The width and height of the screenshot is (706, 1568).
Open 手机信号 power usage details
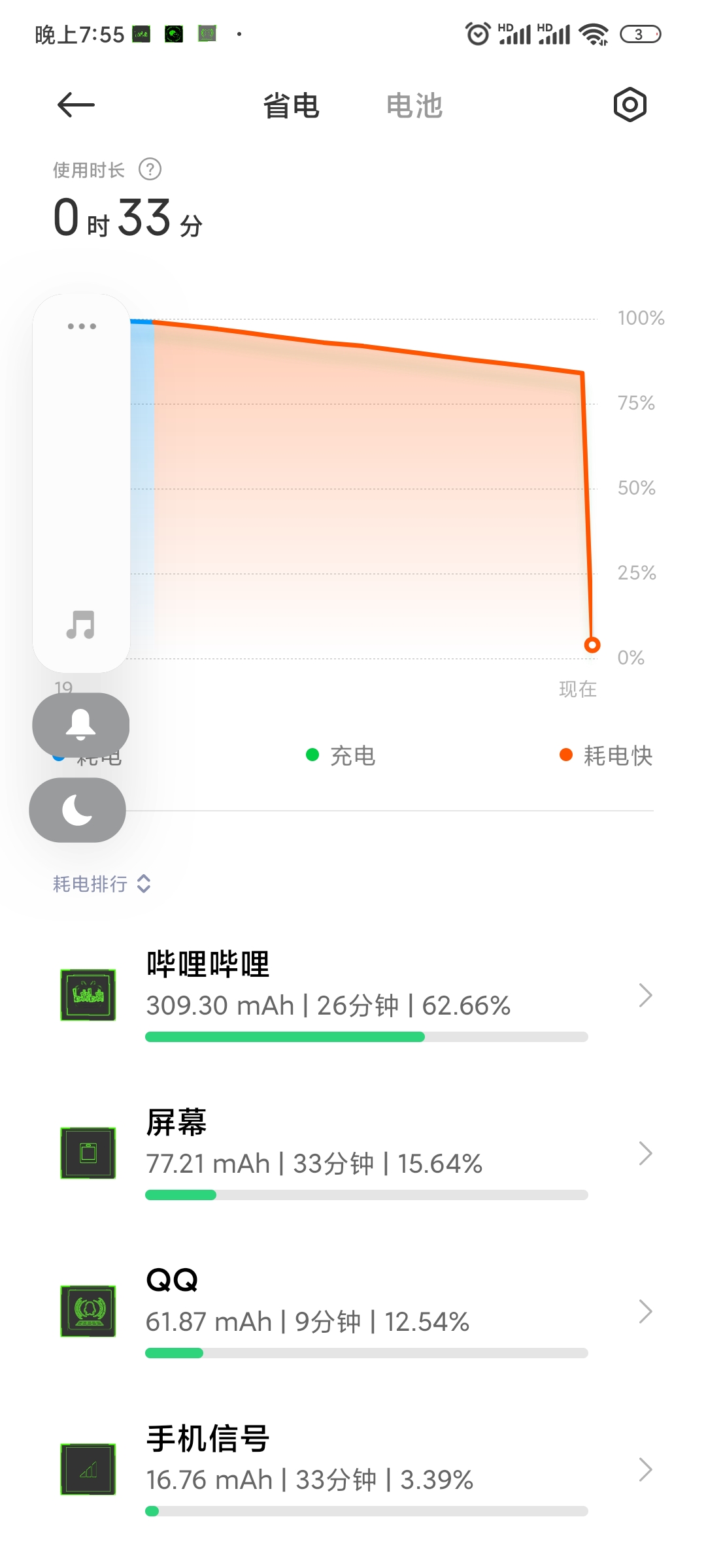click(x=353, y=1469)
